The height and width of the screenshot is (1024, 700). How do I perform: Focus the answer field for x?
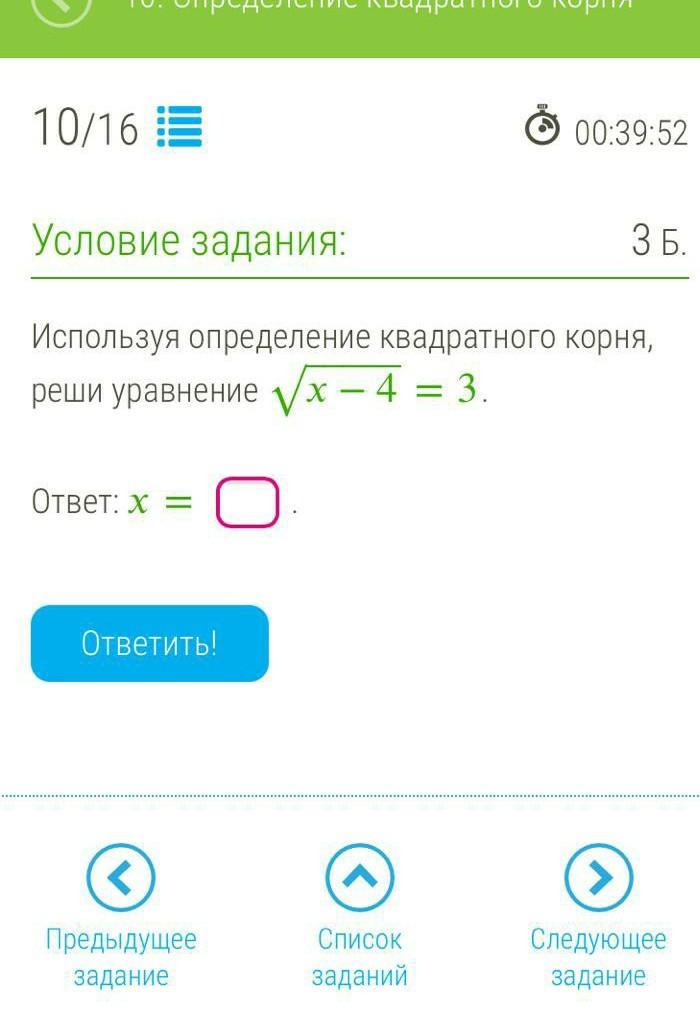[247, 503]
